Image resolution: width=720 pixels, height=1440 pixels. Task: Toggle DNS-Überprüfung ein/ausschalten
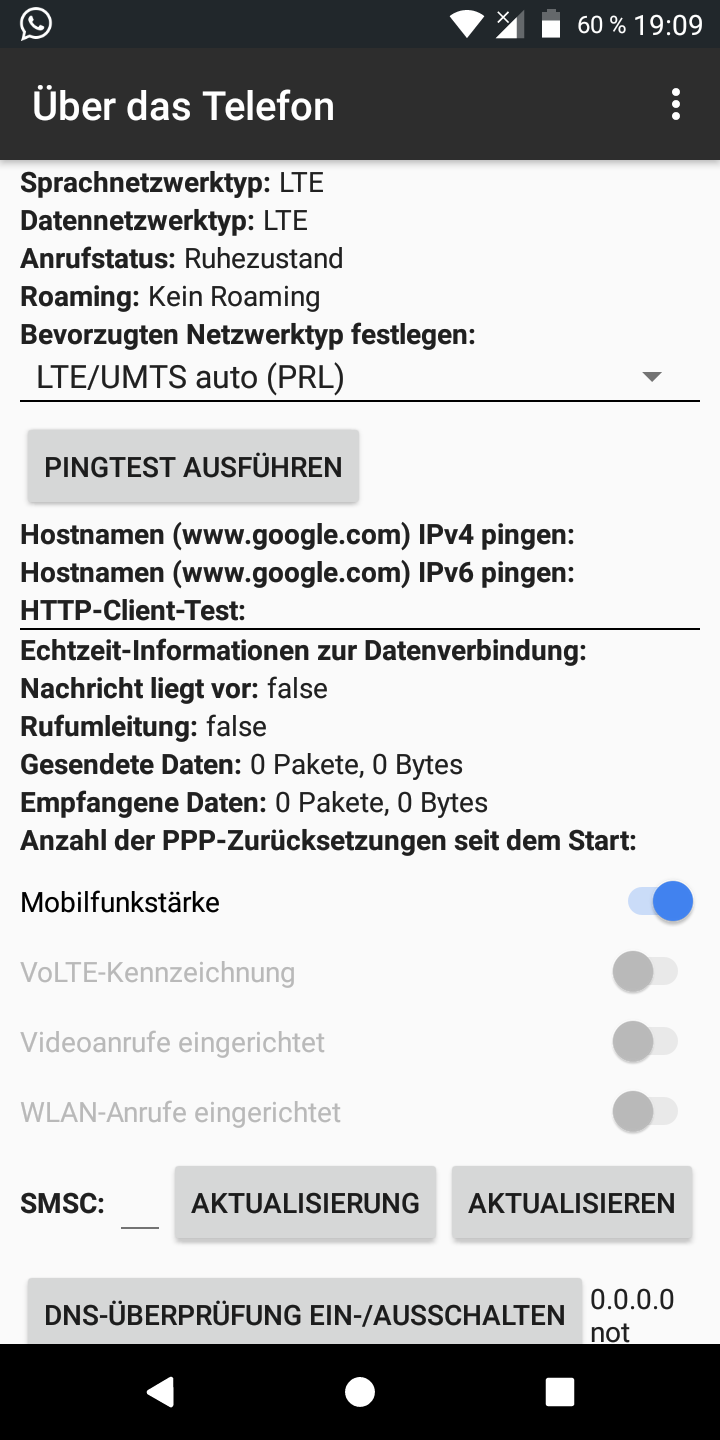pyautogui.click(x=305, y=1312)
